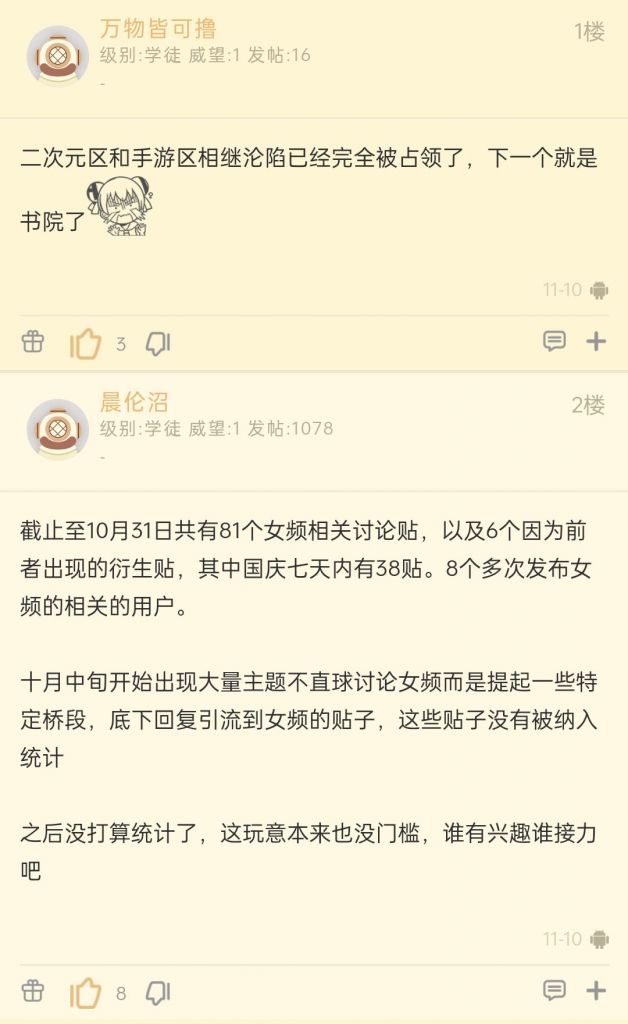Open the plus menu on 1楼 post

tap(596, 342)
